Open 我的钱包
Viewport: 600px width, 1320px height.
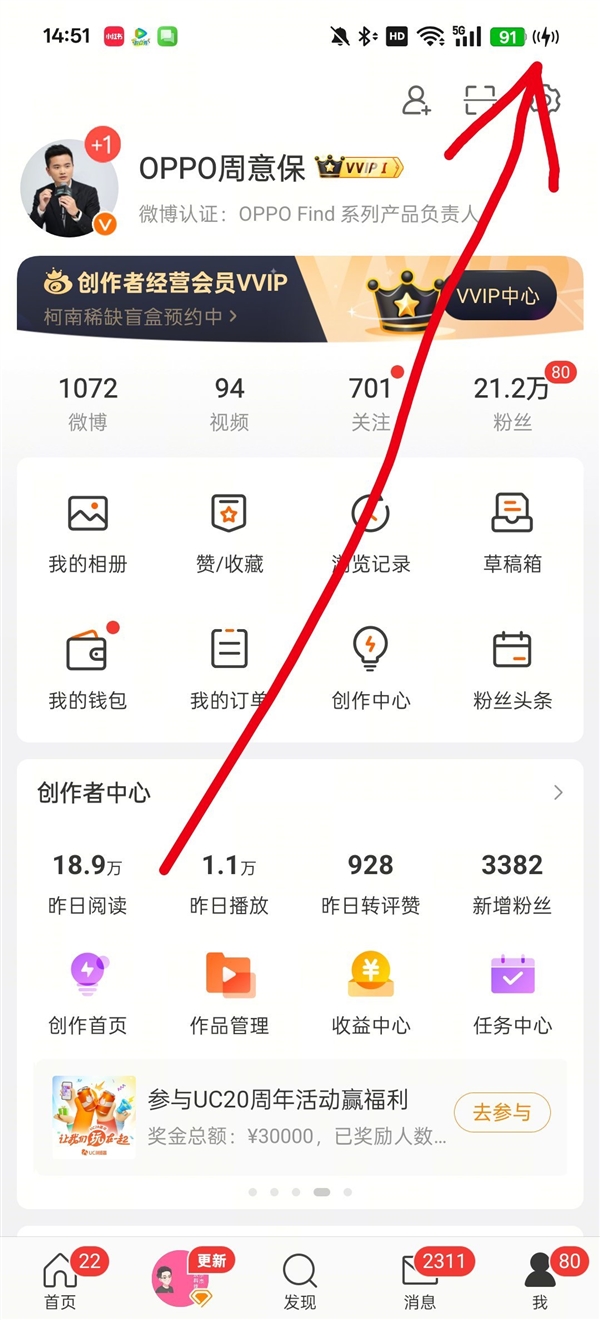click(88, 669)
